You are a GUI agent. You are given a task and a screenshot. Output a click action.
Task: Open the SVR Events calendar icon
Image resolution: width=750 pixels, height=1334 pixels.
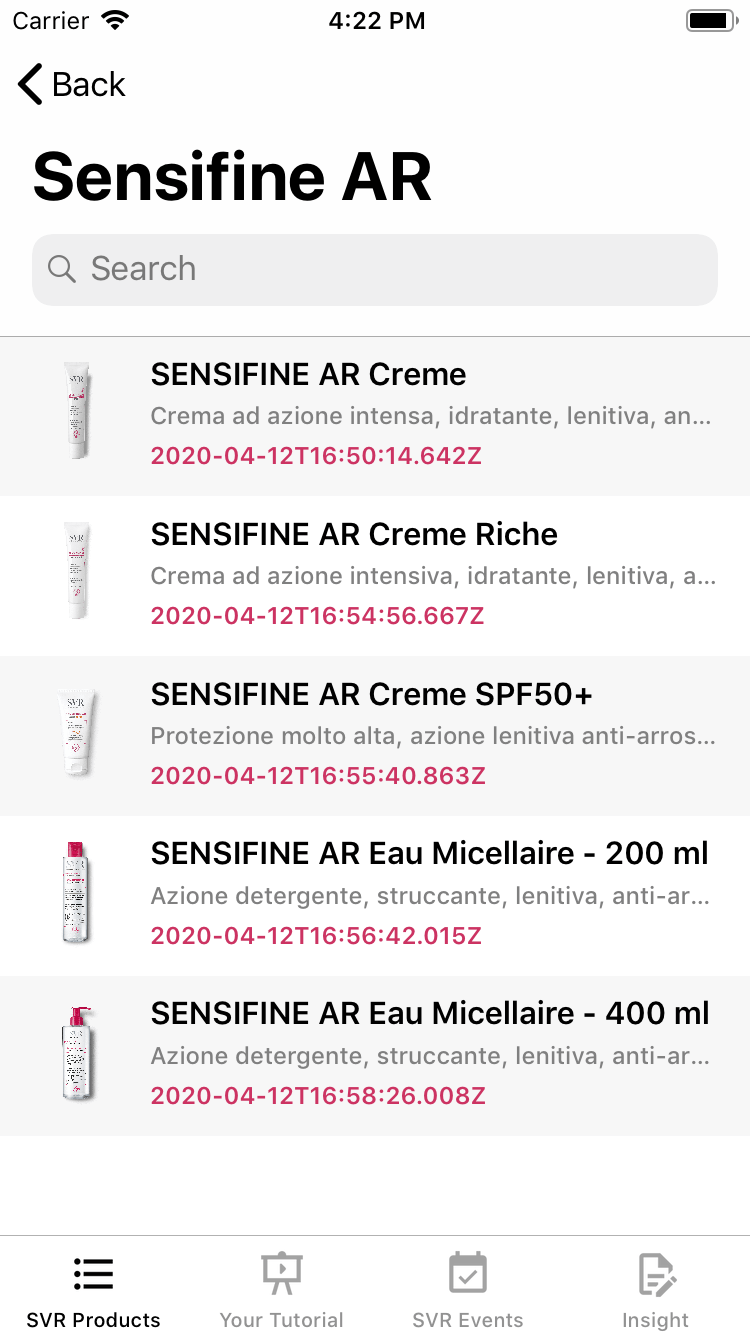coord(468,1274)
